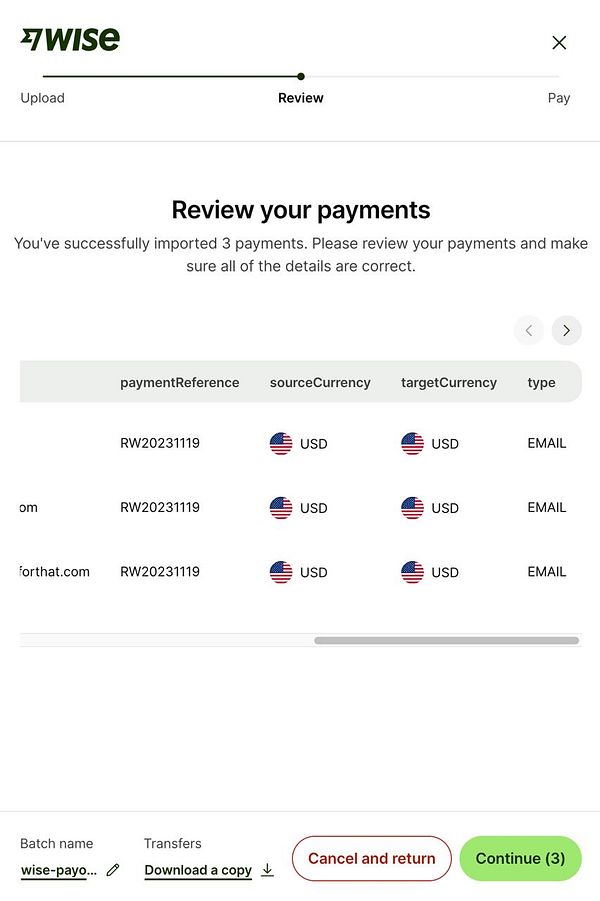Show the previous table columns arrow
600x901 pixels.
coord(528,330)
